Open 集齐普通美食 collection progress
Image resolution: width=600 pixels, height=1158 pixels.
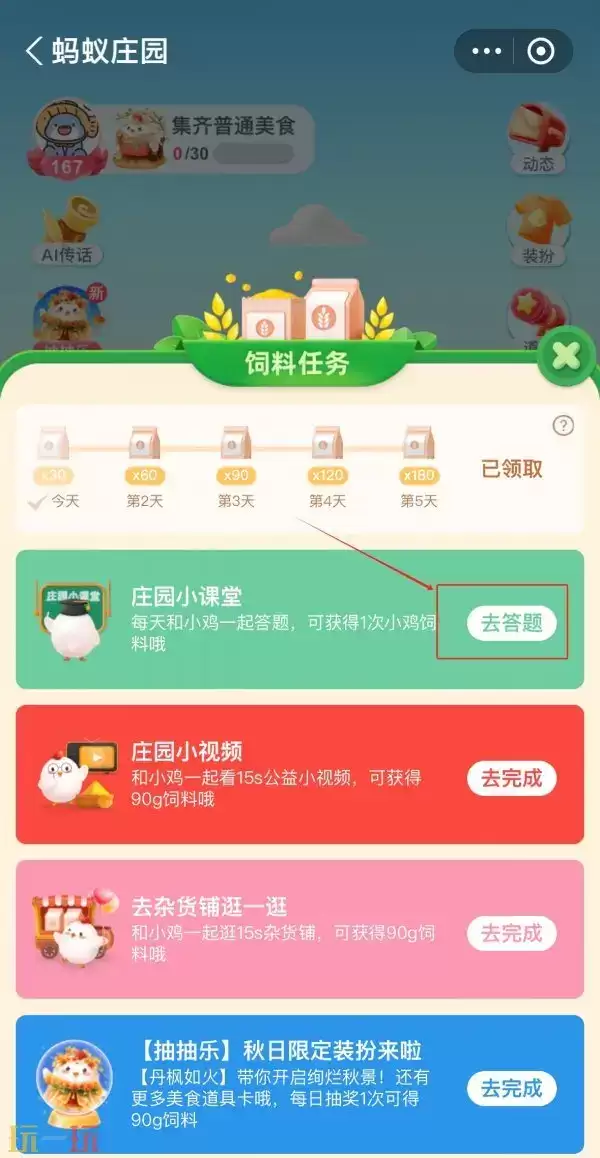click(x=210, y=140)
